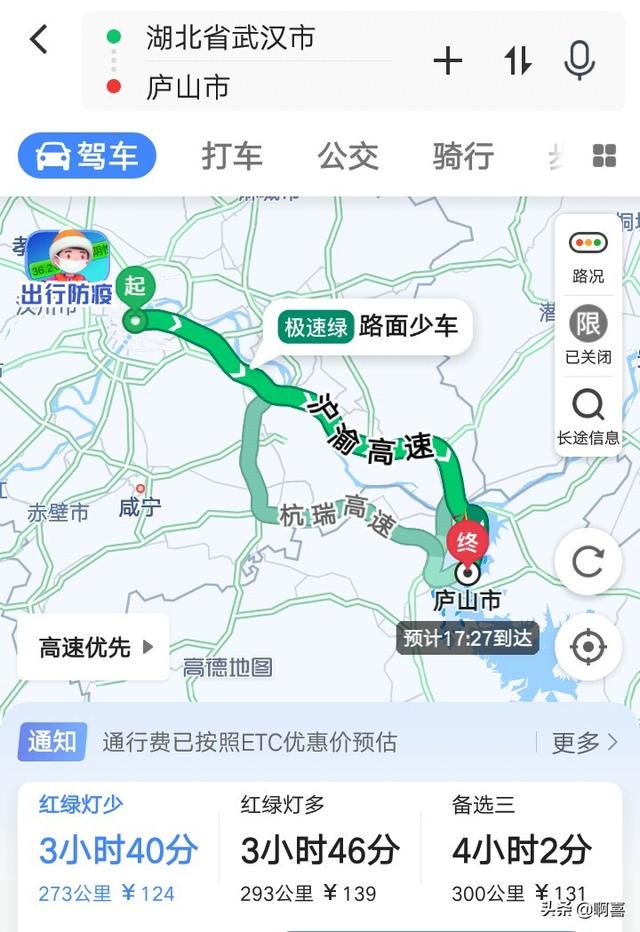Screen dimensions: 640x932
Task: Select the 红绿灯多 route of 3小时46分
Action: click(x=319, y=850)
